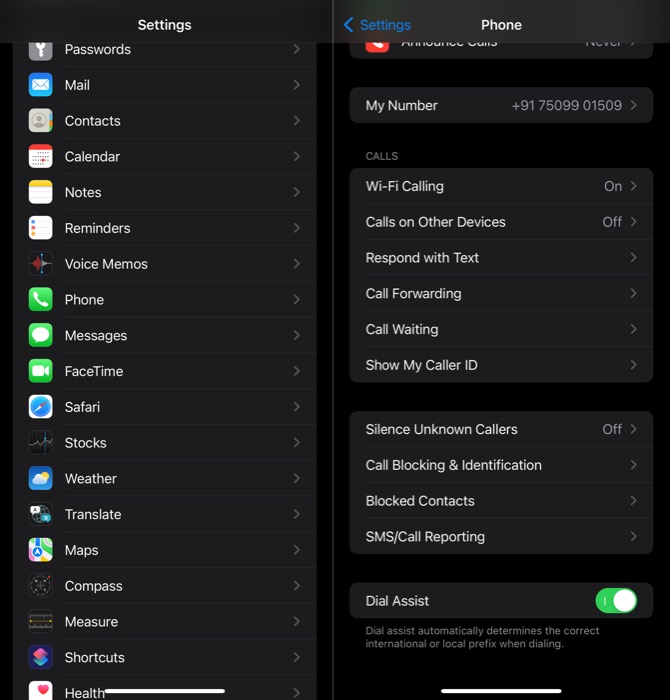Viewport: 670px width, 700px height.
Task: Open Call Forwarding options
Action: (500, 294)
